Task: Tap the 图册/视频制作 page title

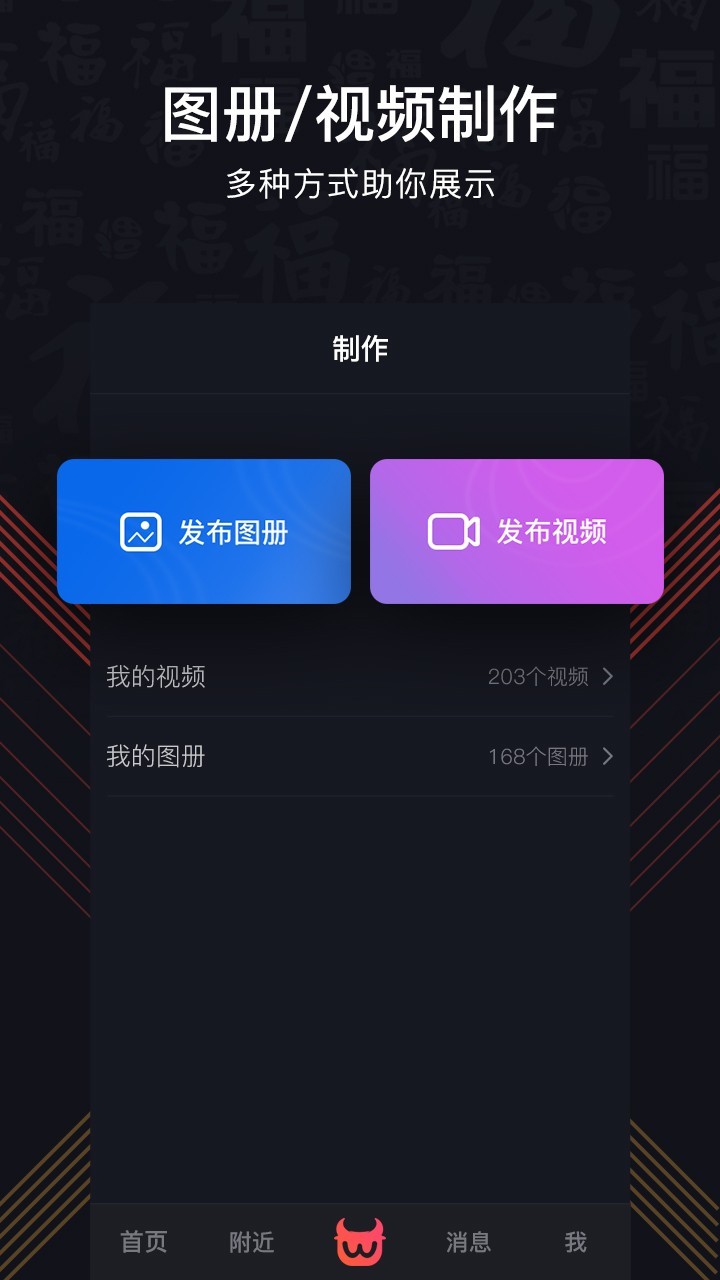Action: coord(360,113)
